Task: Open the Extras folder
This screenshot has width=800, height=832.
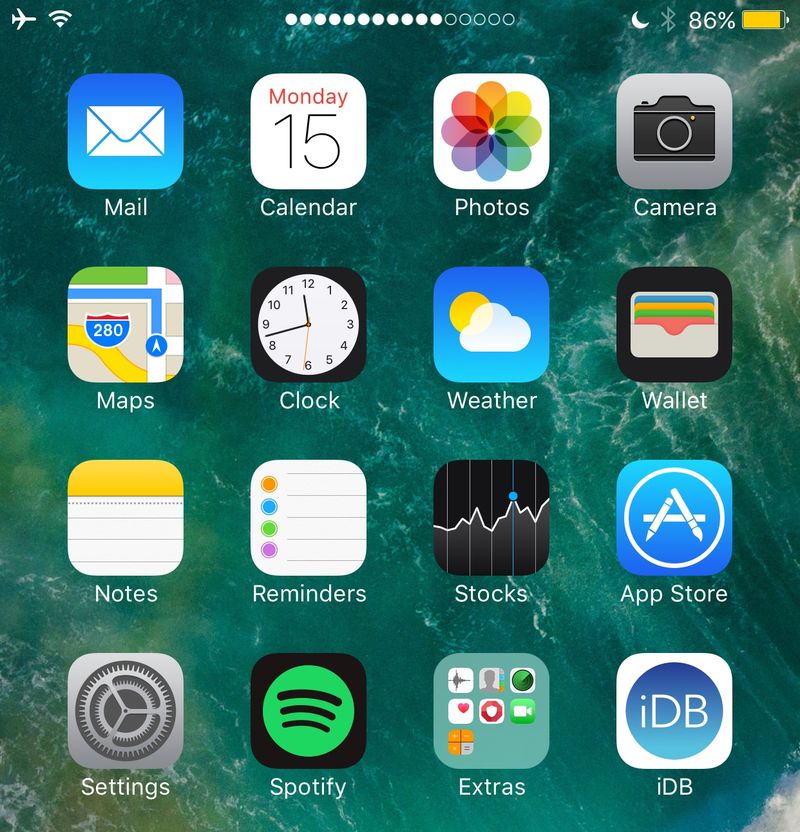Action: (491, 710)
